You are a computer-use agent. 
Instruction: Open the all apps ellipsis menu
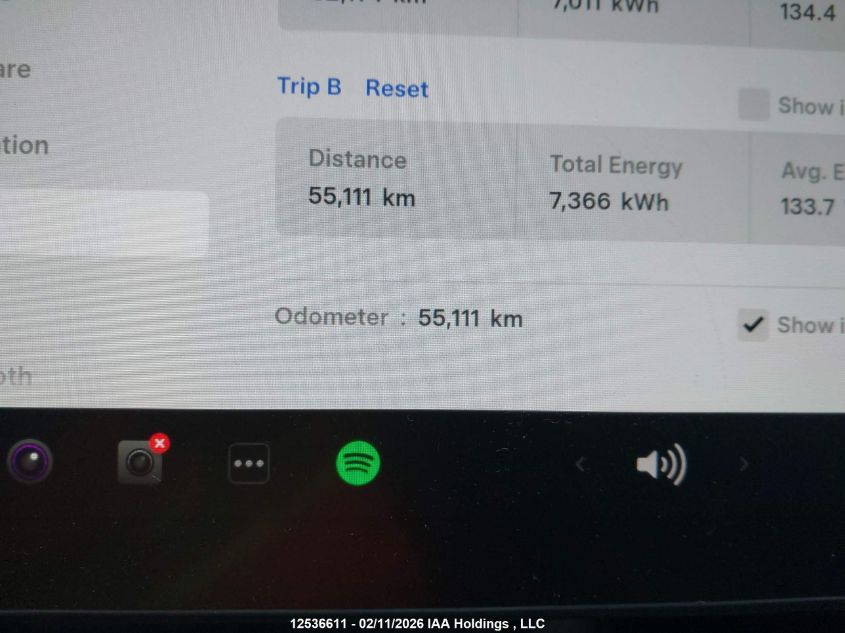(248, 464)
